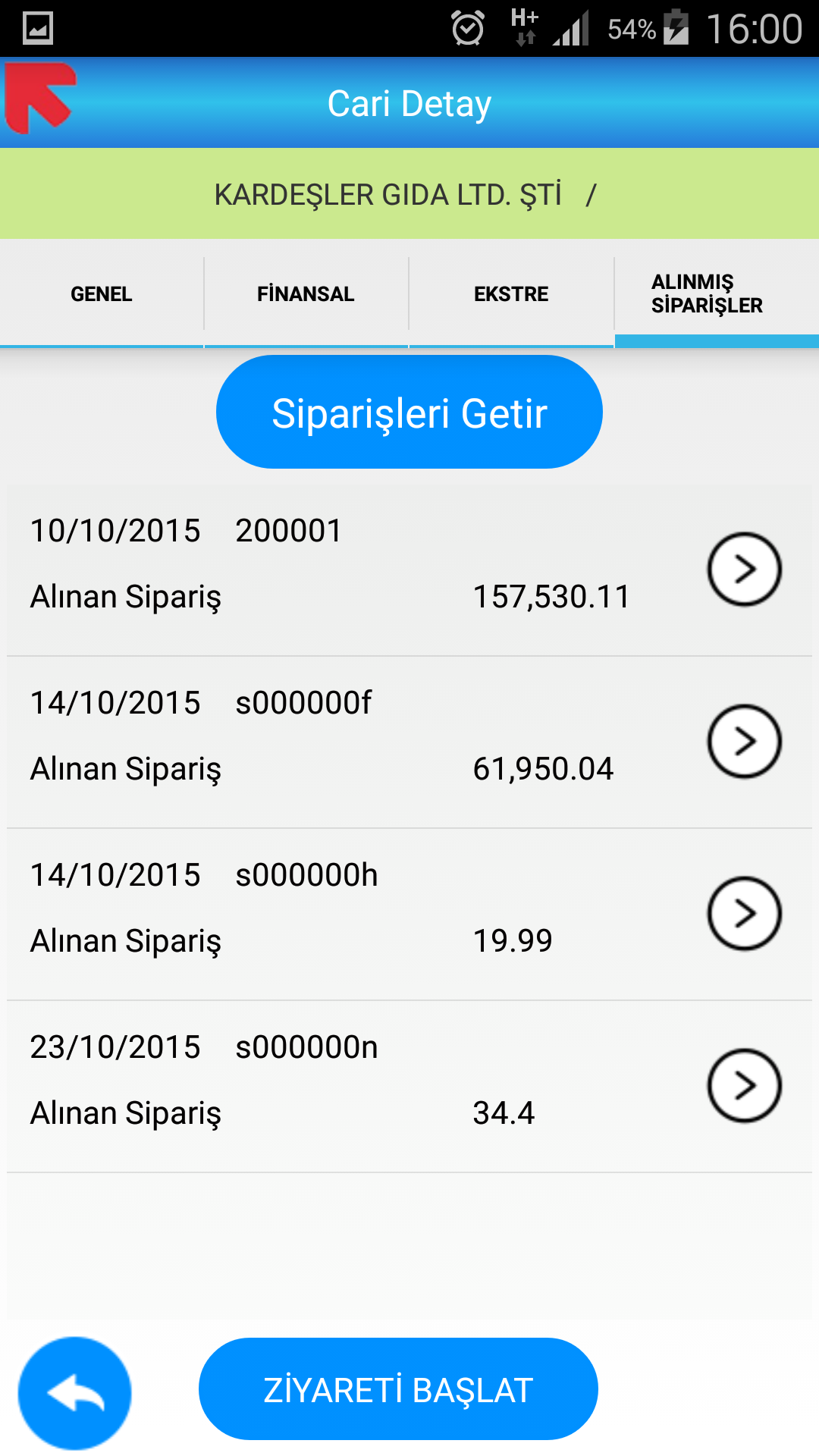Switch to the GENEL tab

102,293
